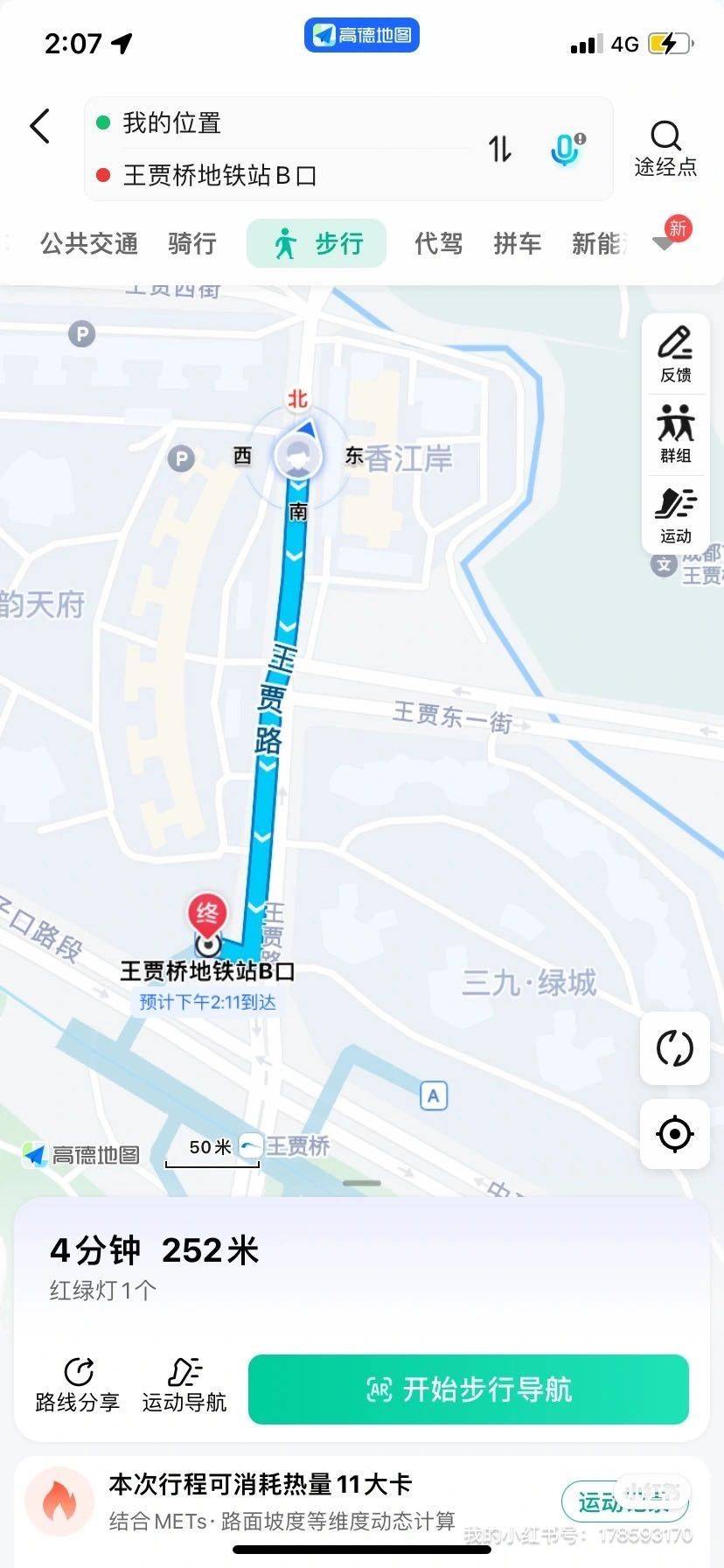Switch to the 代驾 tab

[438, 243]
